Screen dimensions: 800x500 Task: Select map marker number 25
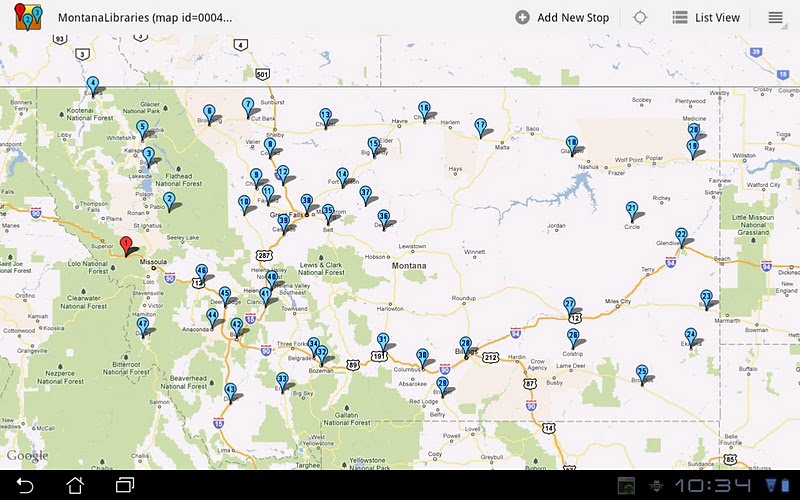point(641,373)
